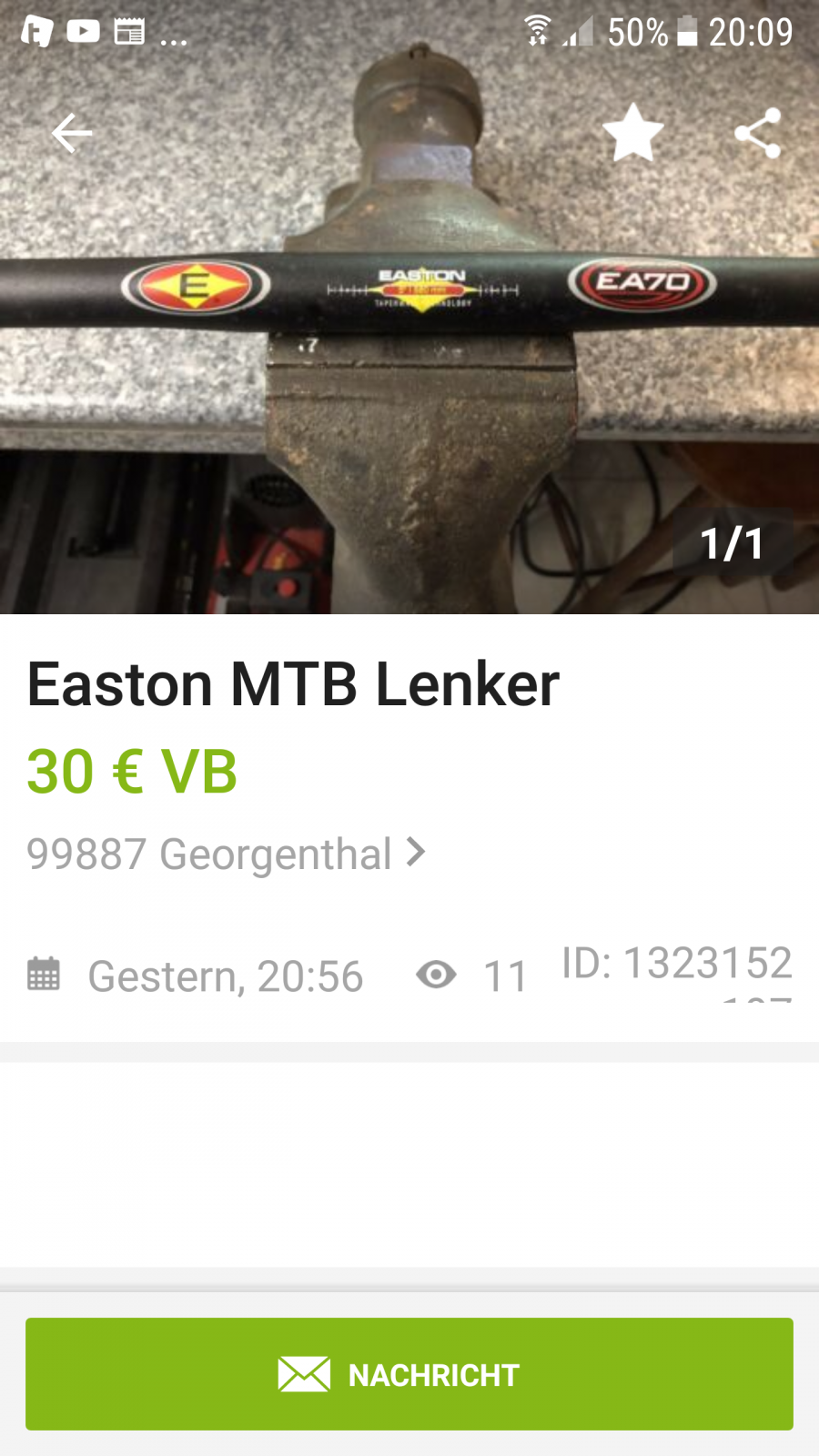
Task: Go back using the arrow icon
Action: [x=72, y=134]
